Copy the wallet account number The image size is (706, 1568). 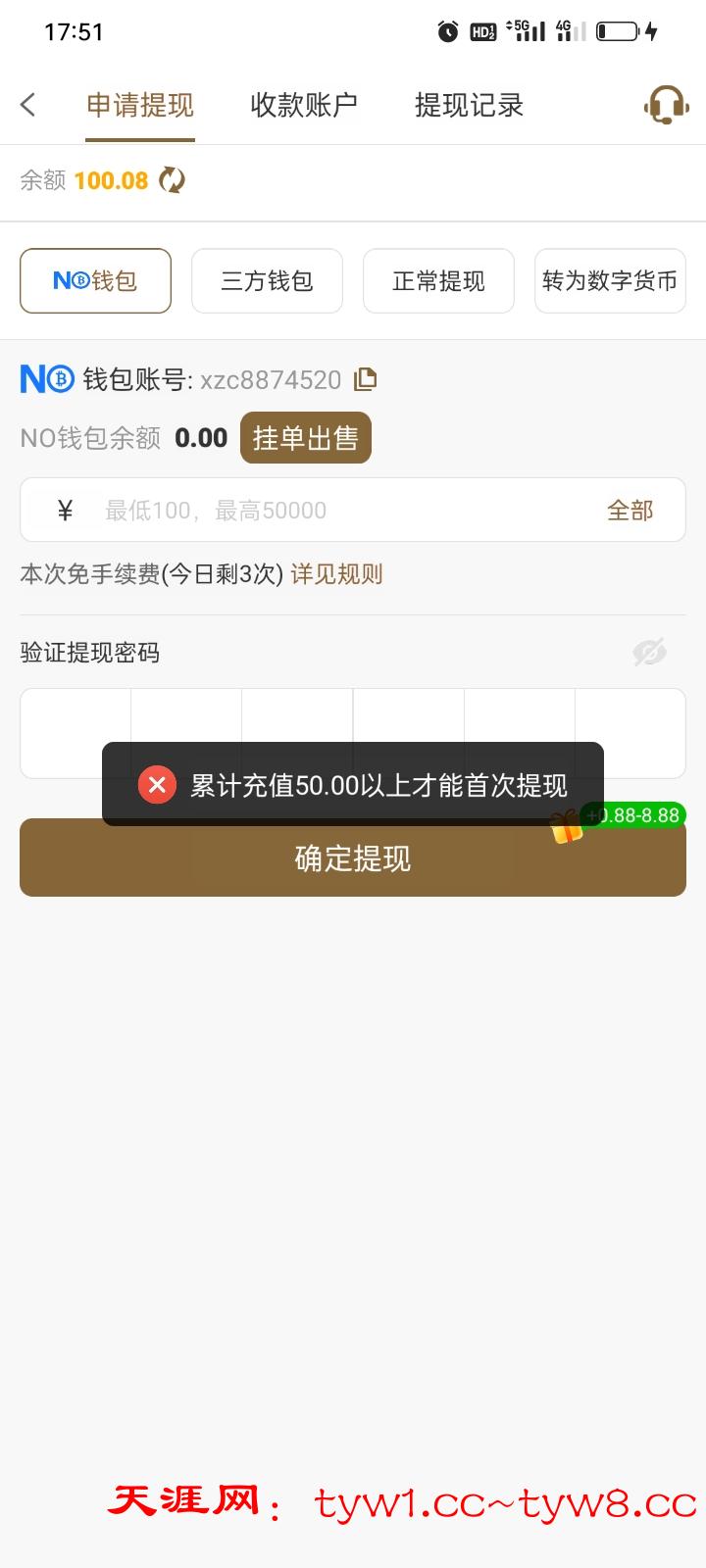click(366, 378)
